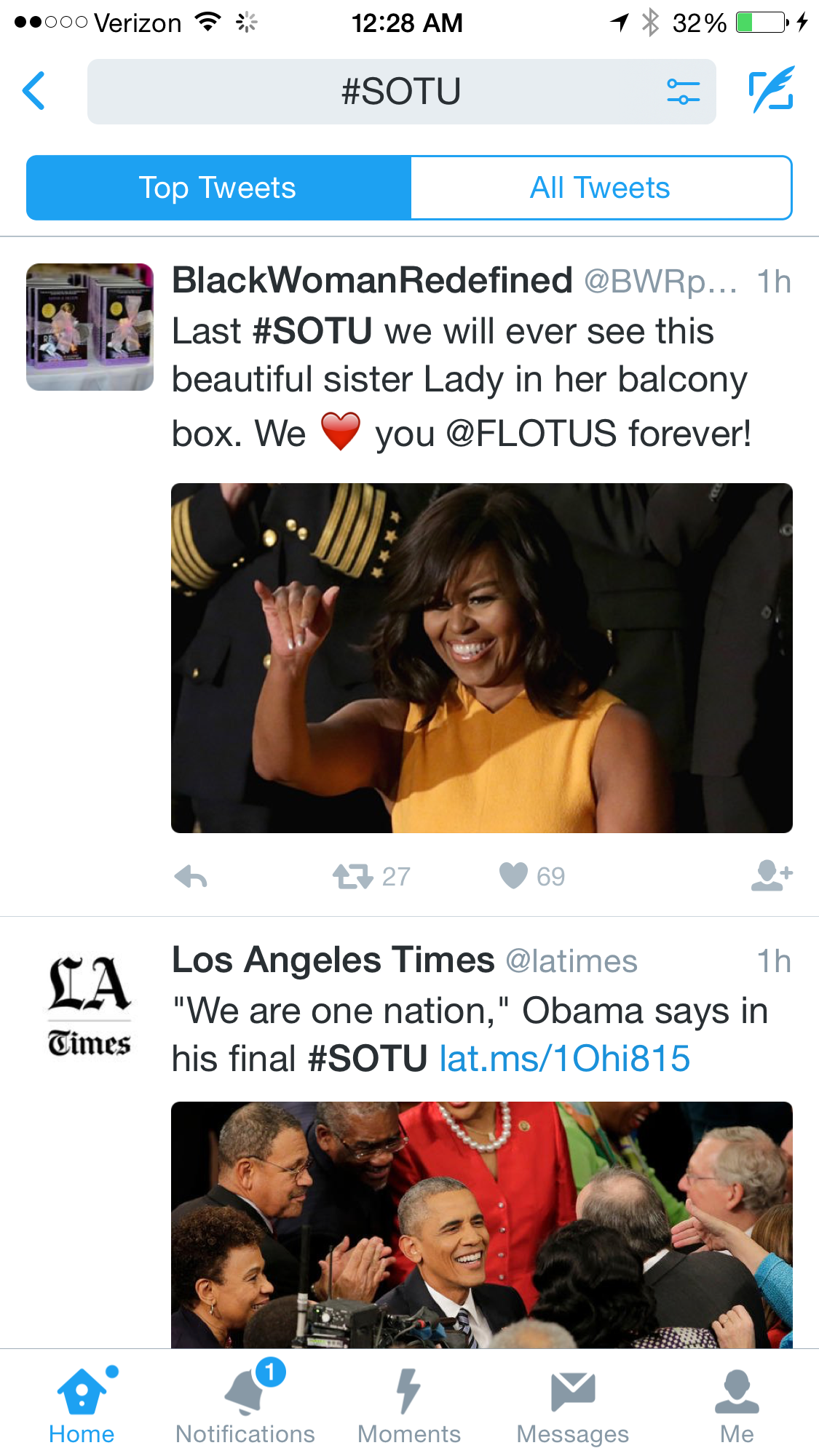The height and width of the screenshot is (1456, 819).
Task: Reply to BlackWomanRedefined's tweet
Action: tap(191, 877)
